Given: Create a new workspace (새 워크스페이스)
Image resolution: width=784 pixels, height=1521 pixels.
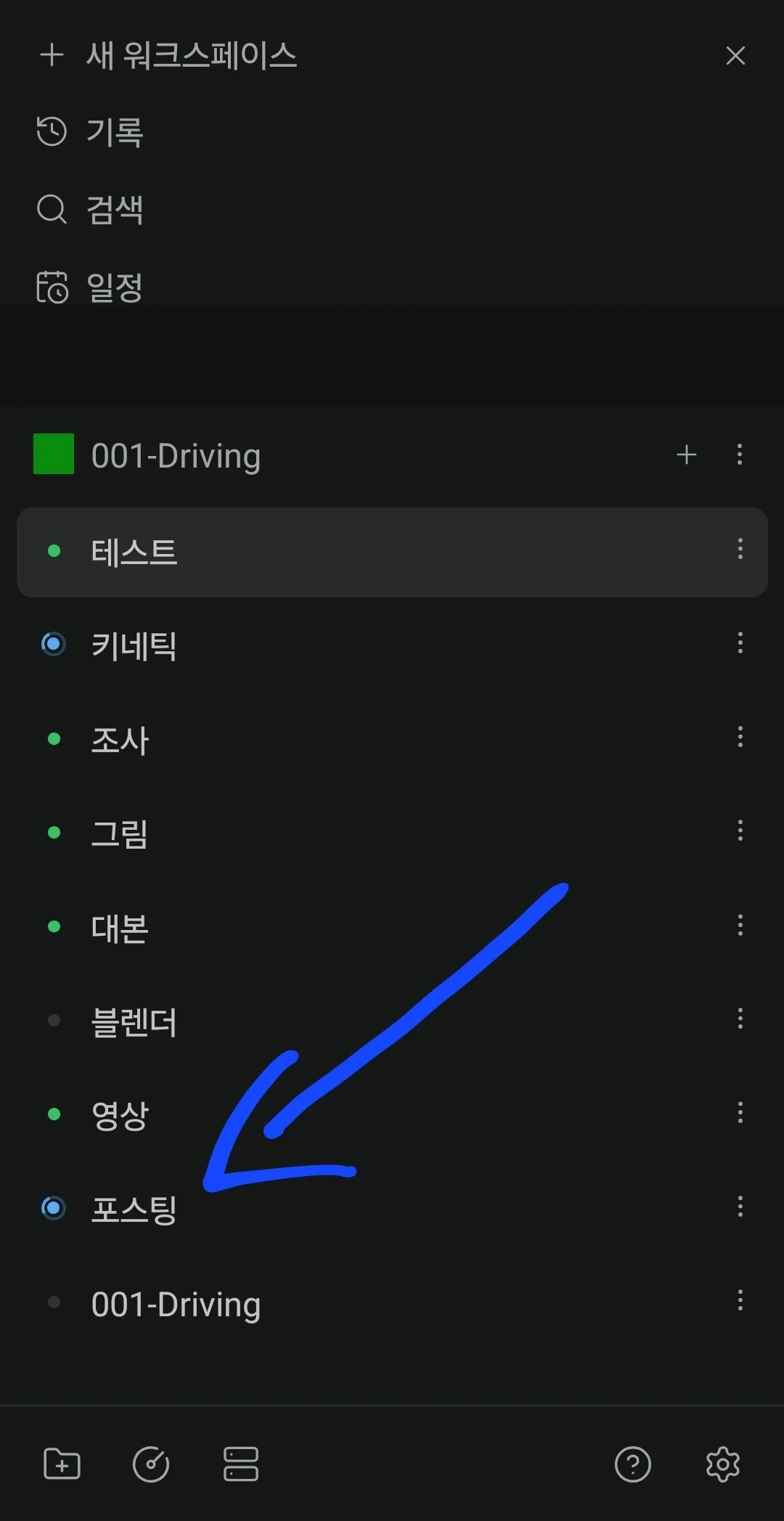Looking at the screenshot, I should point(168,55).
